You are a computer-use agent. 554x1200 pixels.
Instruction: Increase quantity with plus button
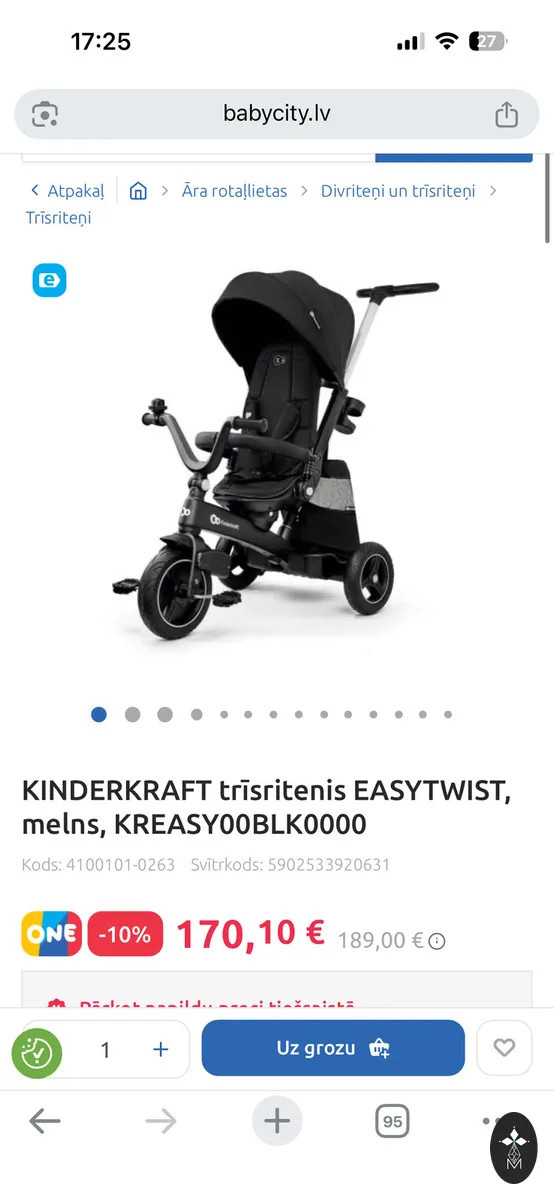click(x=160, y=1049)
